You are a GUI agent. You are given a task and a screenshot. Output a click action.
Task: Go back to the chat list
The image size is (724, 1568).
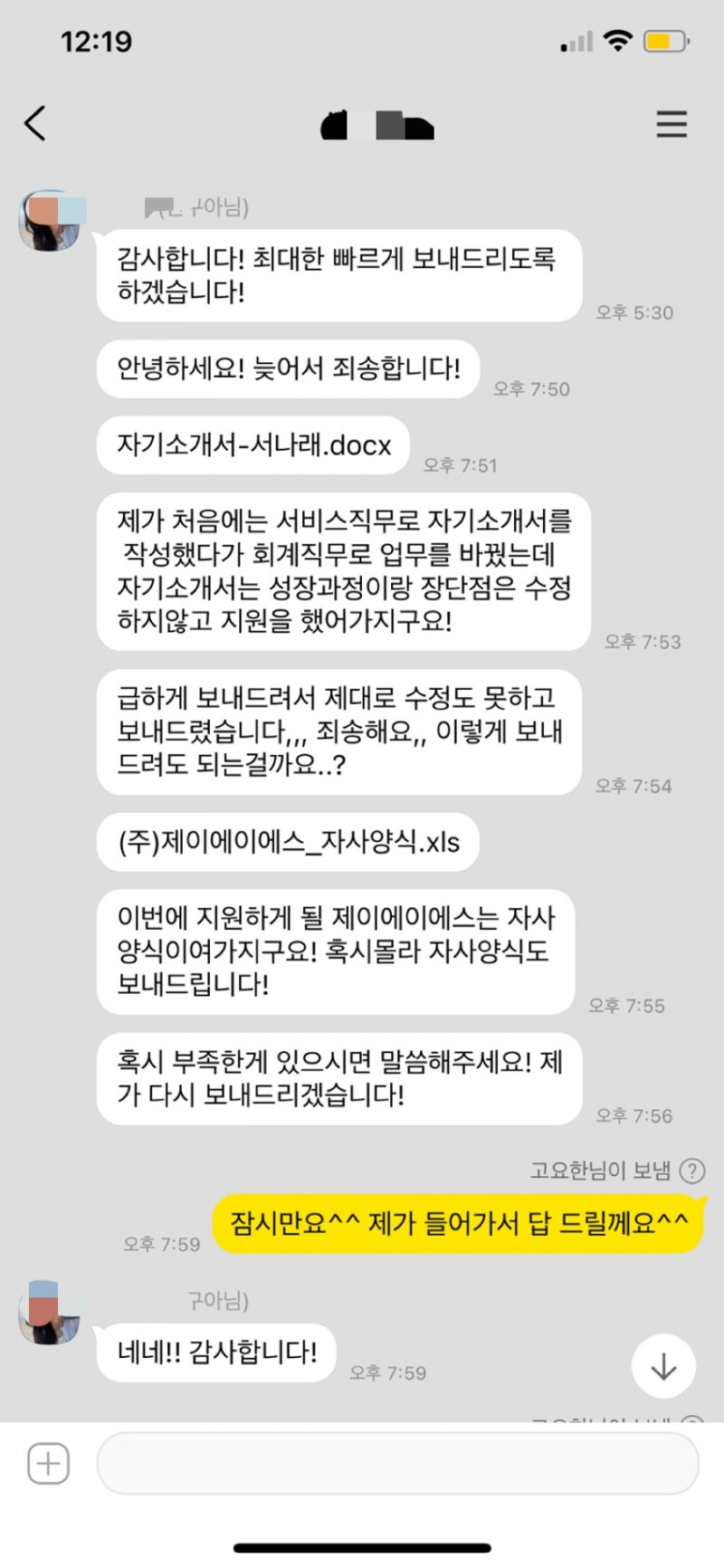pos(35,124)
